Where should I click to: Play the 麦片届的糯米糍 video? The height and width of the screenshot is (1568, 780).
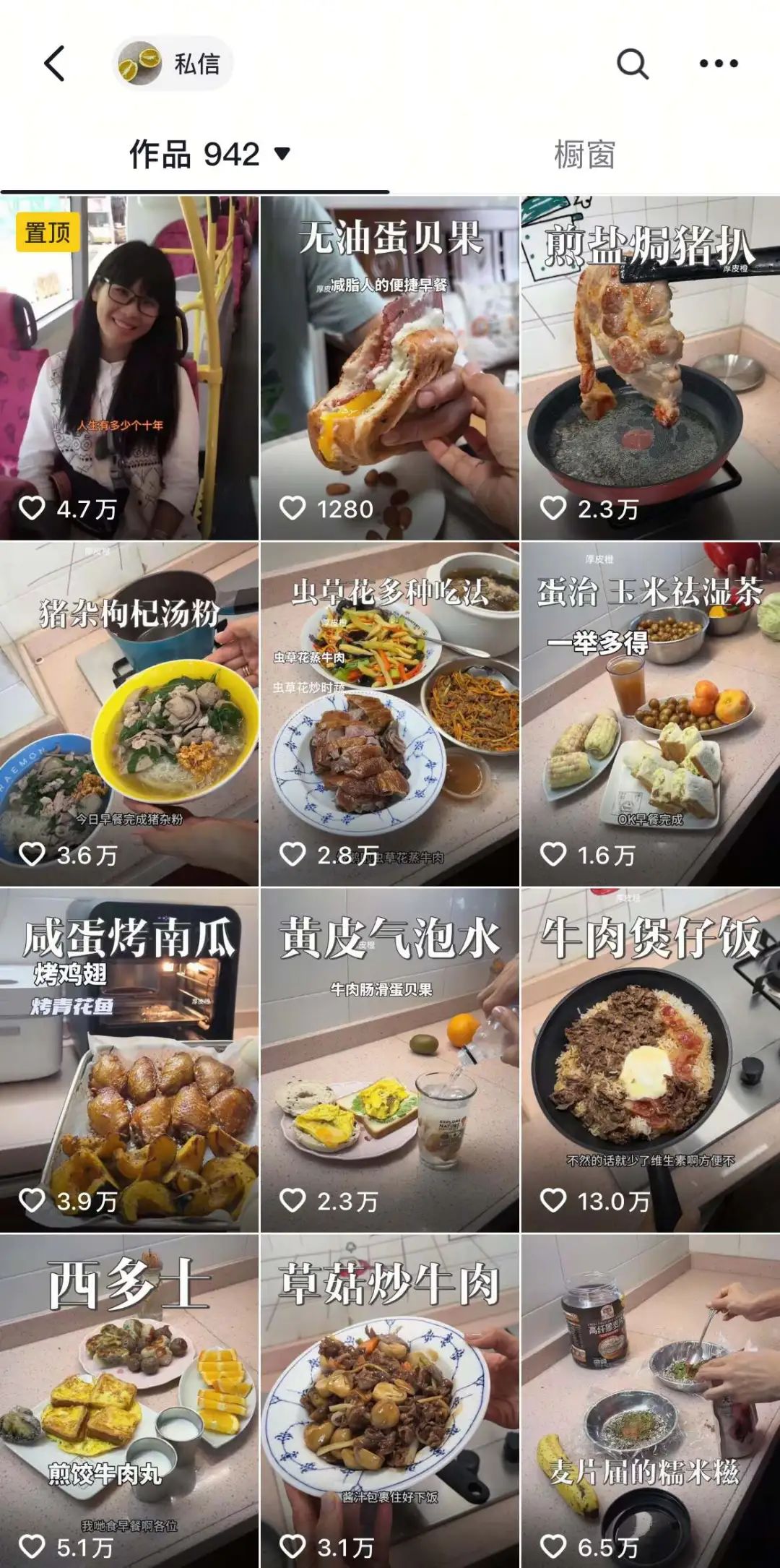pos(650,1402)
